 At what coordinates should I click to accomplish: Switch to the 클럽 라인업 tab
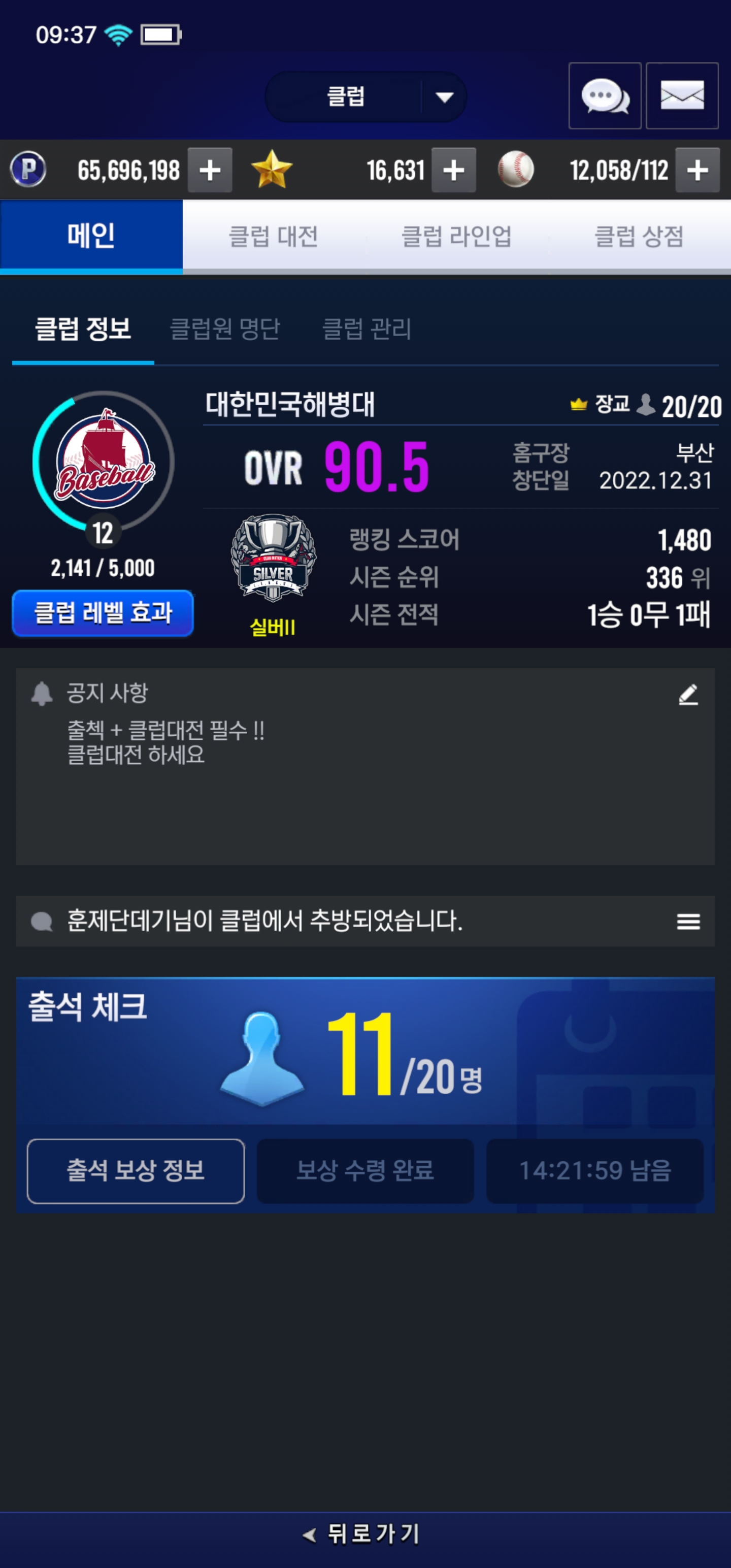coord(456,236)
